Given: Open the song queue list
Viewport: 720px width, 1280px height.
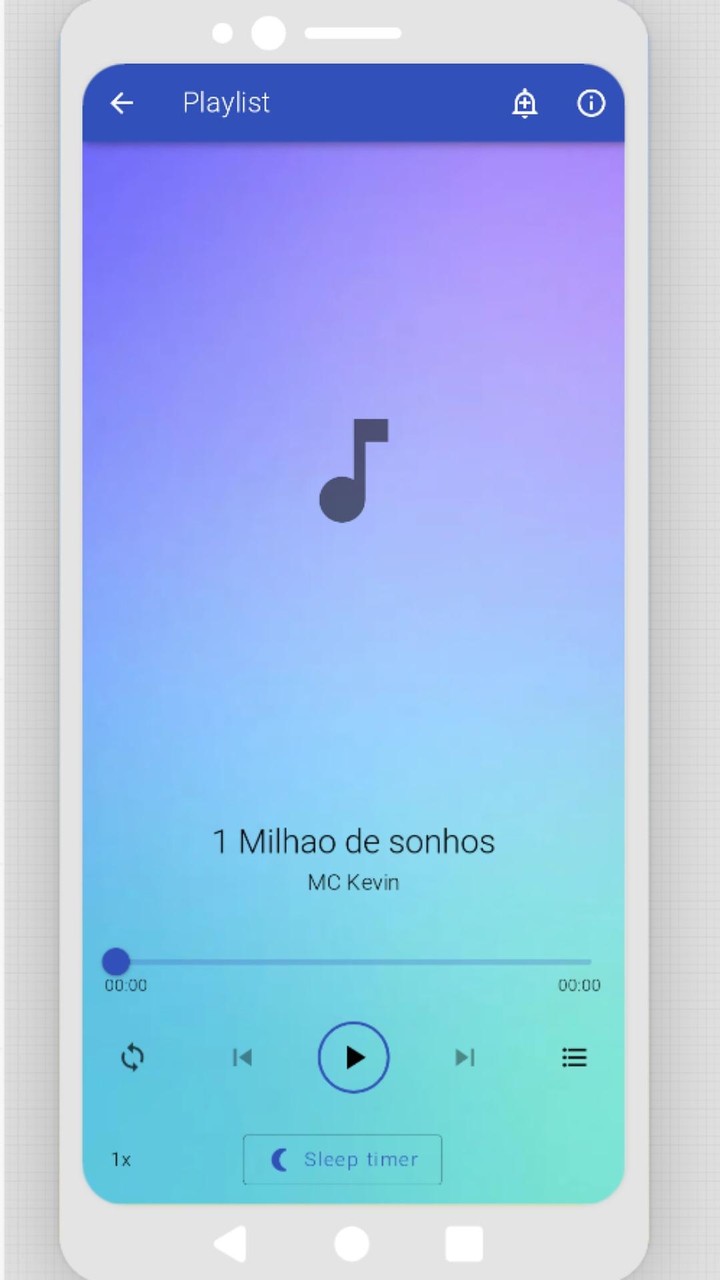Looking at the screenshot, I should (x=574, y=1057).
